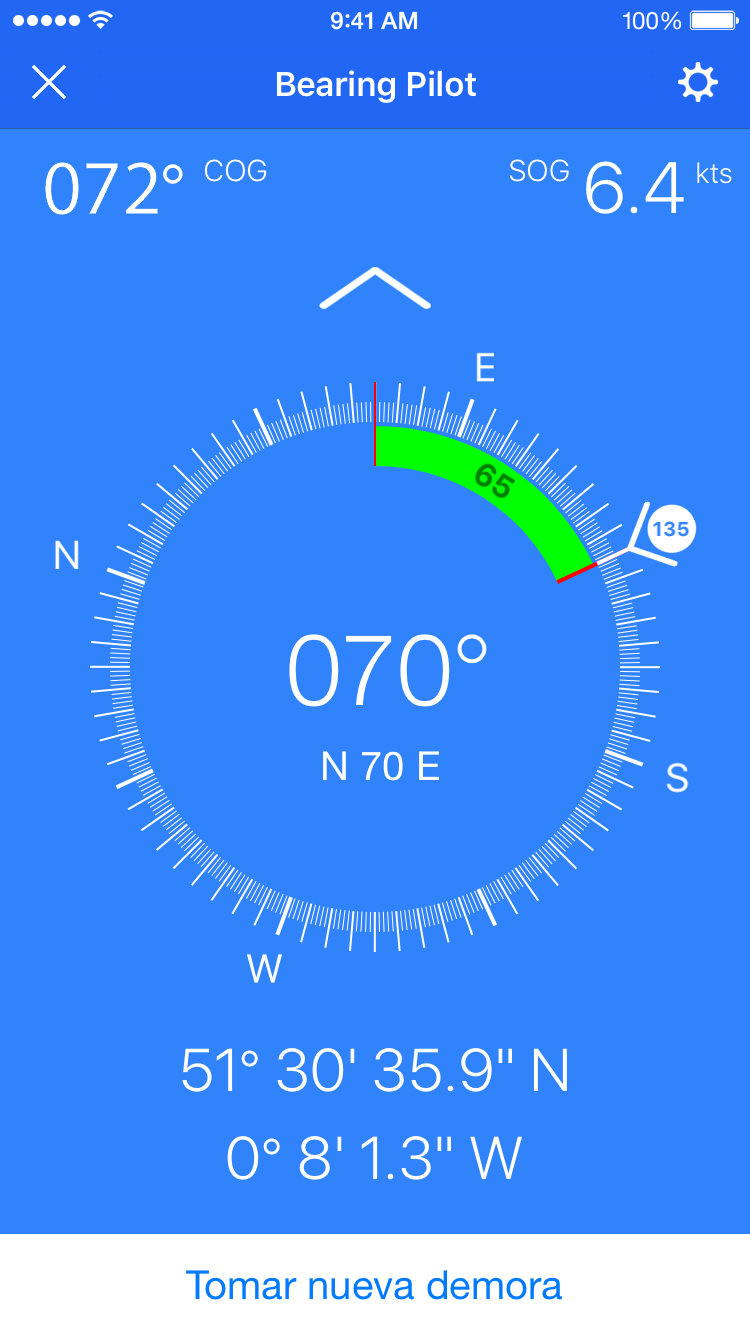The height and width of the screenshot is (1334, 750).
Task: Open the settings gear
Action: (698, 83)
